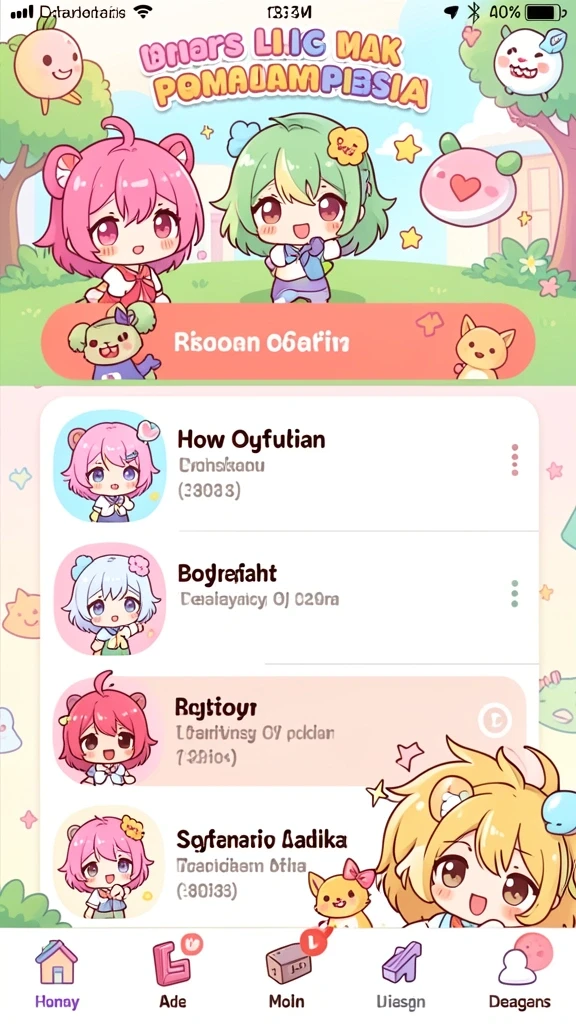Select the highlighted Rqytioyr row

289,731
